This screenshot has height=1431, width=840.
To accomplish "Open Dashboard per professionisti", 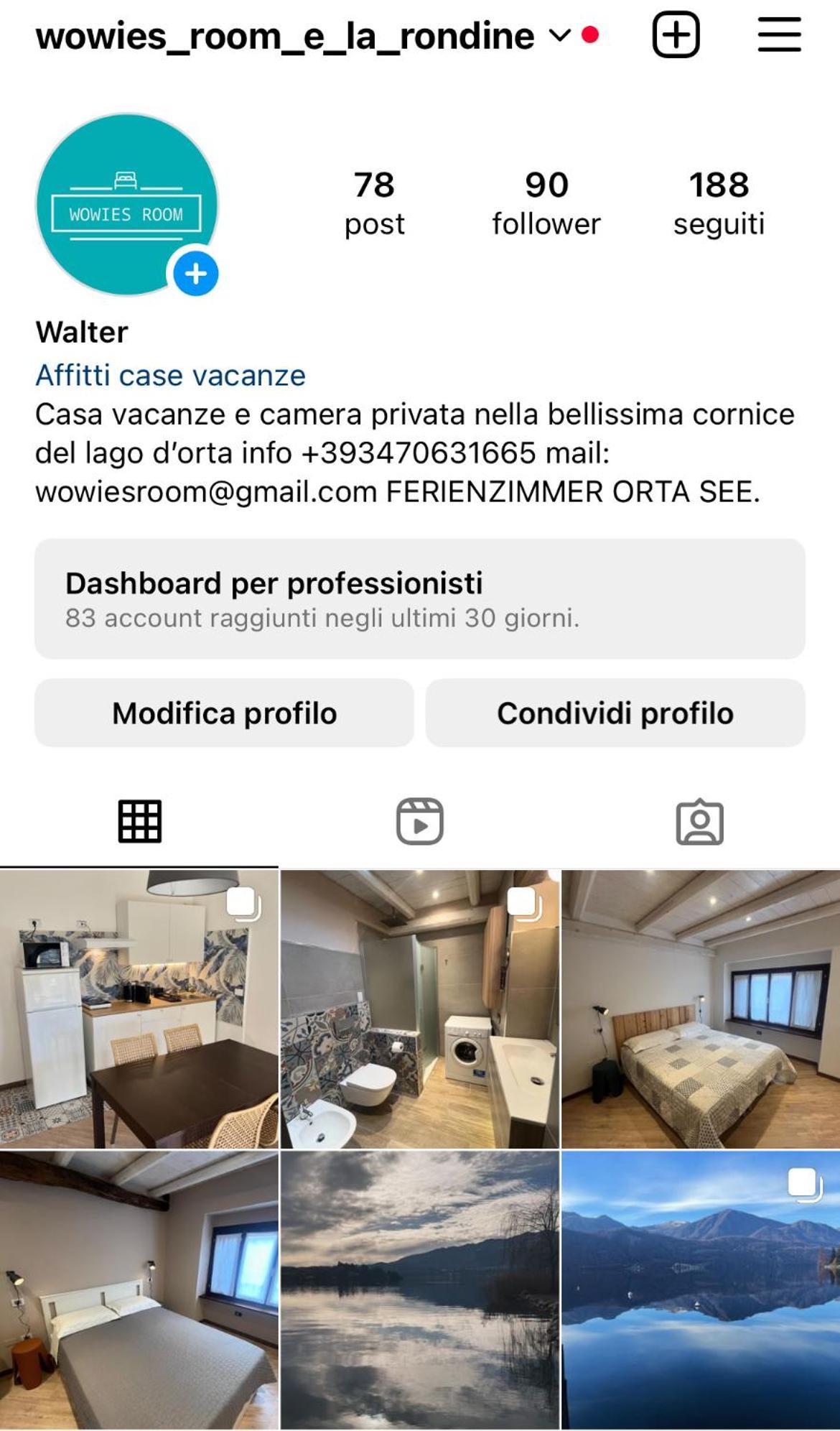I will pyautogui.click(x=420, y=598).
